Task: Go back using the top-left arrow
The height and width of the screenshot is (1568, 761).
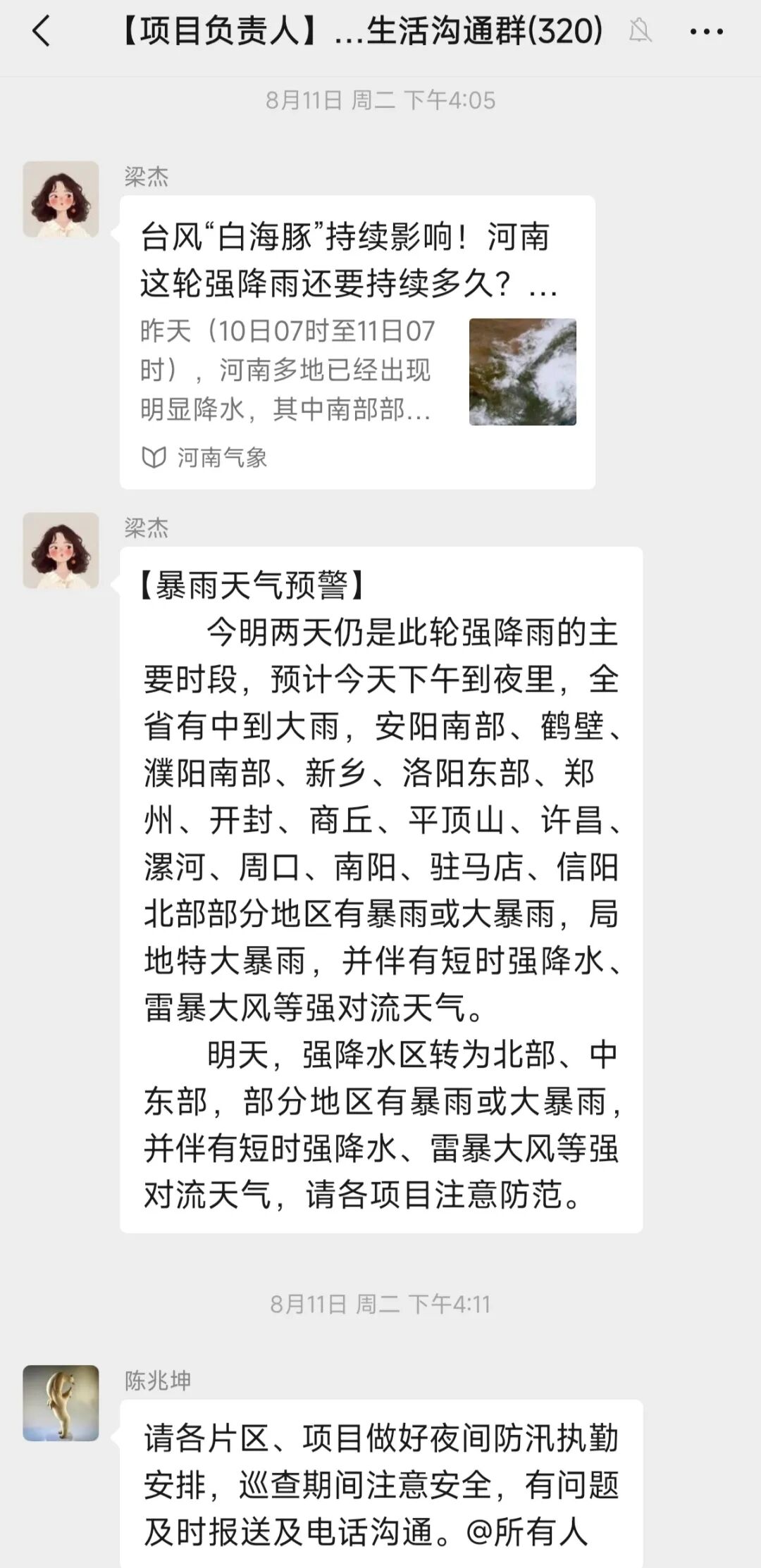Action: coord(42,32)
